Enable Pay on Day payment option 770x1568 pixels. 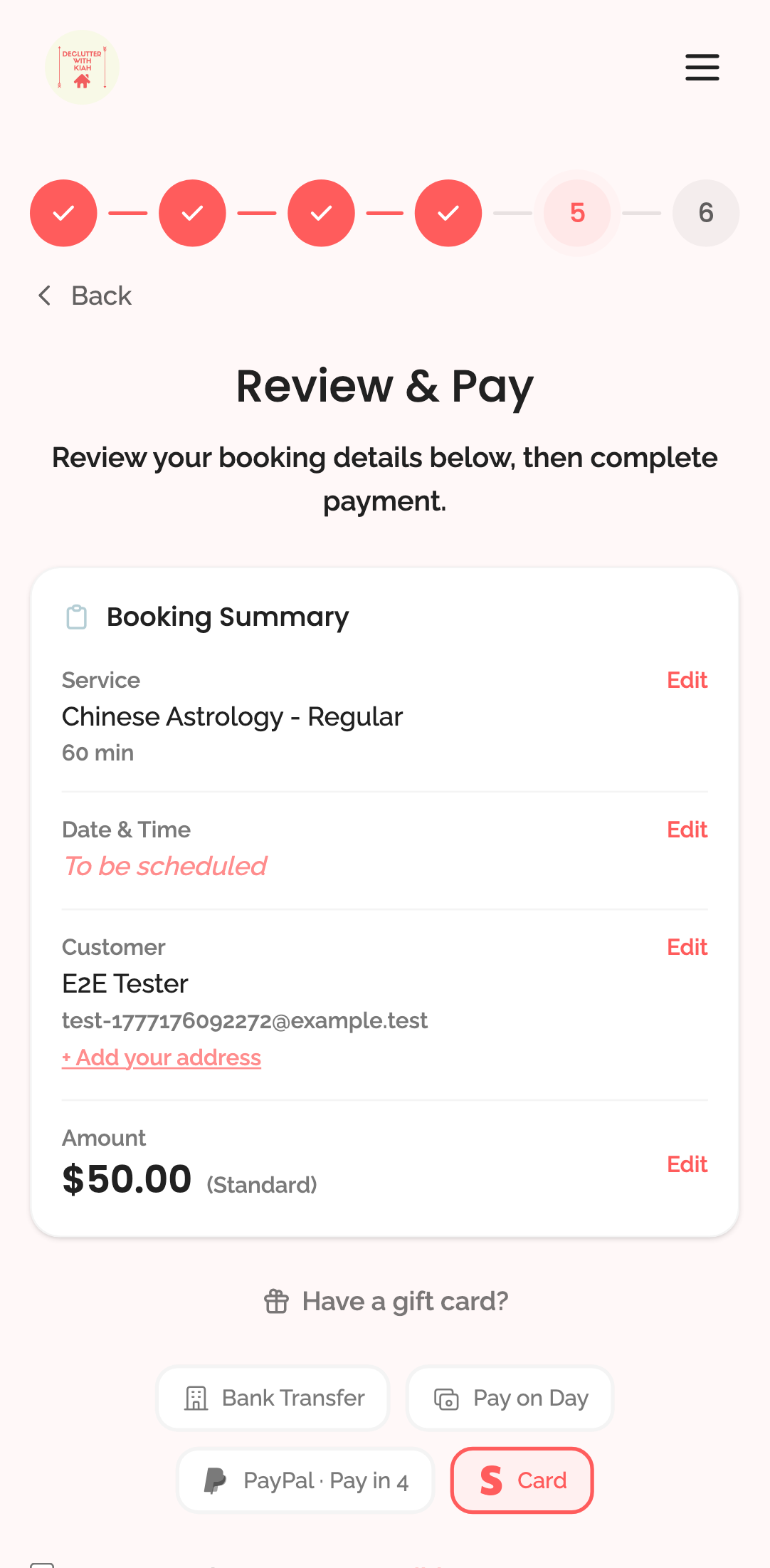(510, 1397)
